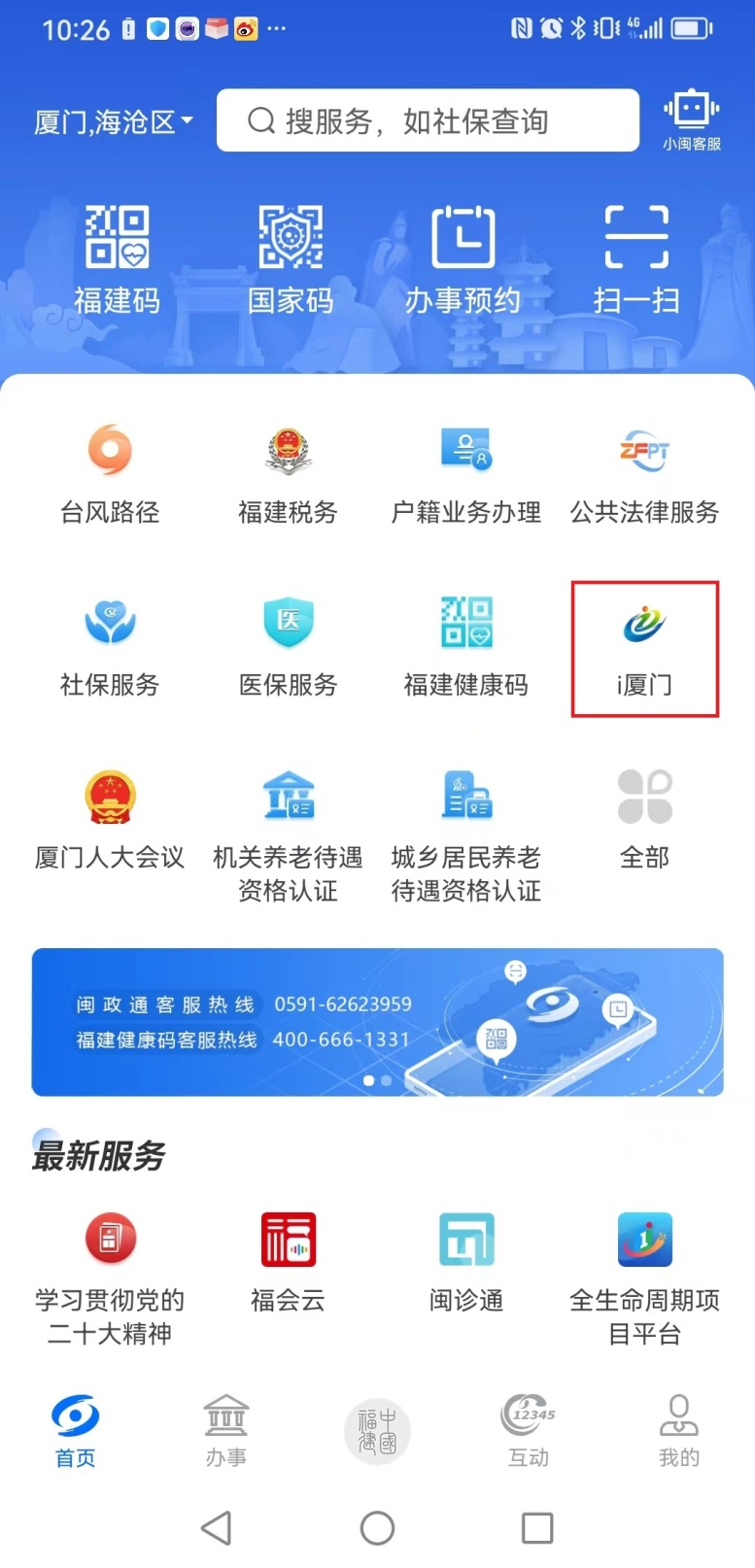Open 福建码
This screenshot has width=755, height=1568.
(117, 260)
